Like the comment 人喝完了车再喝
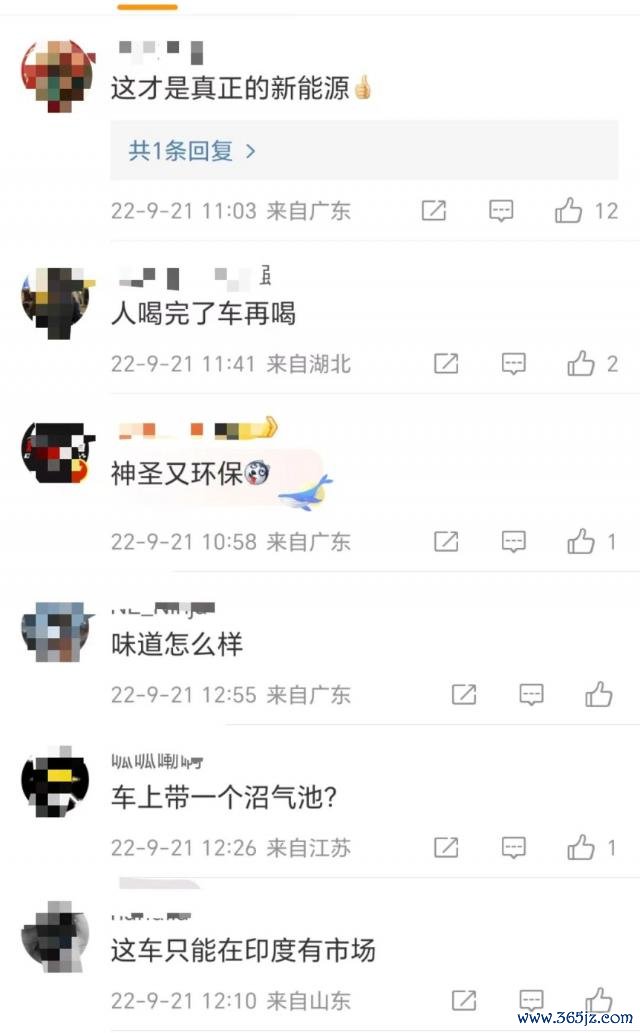The width and height of the screenshot is (640, 1033). tap(581, 364)
